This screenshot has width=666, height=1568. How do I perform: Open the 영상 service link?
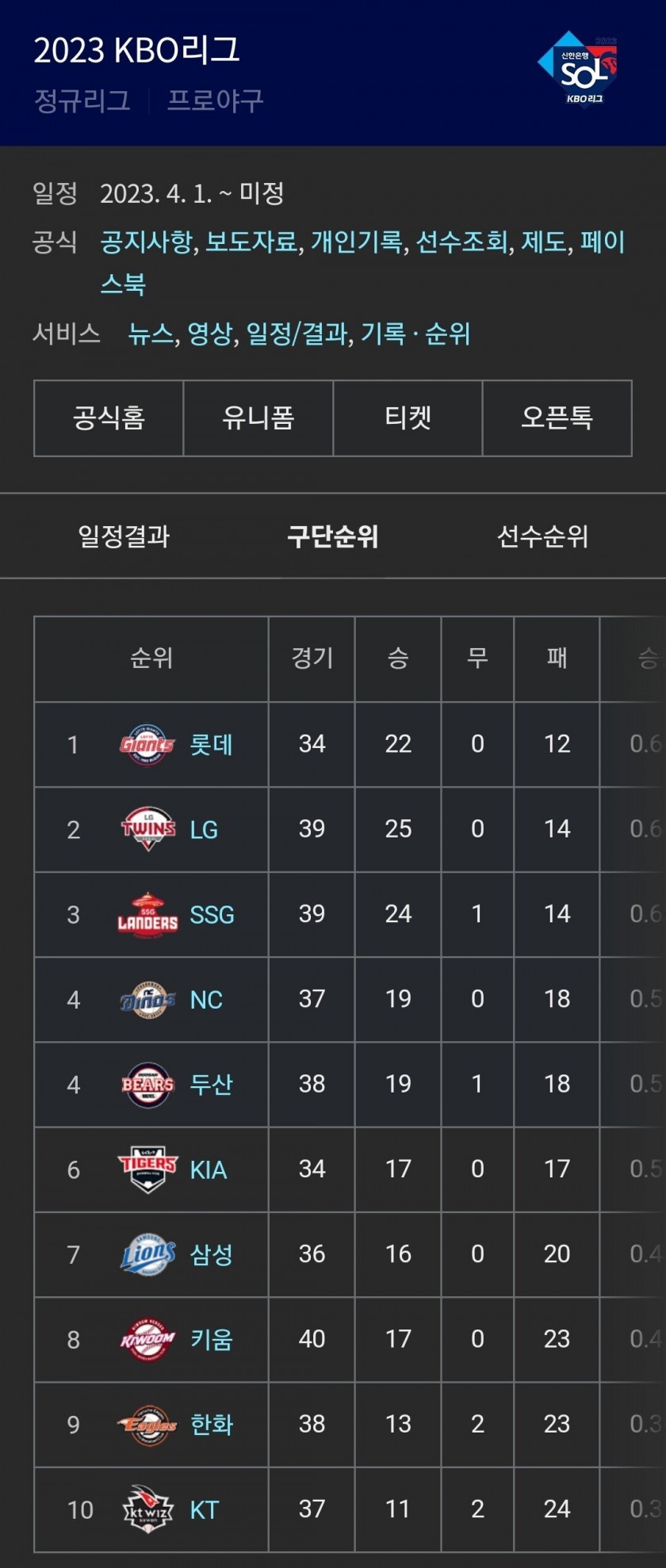pos(211,334)
